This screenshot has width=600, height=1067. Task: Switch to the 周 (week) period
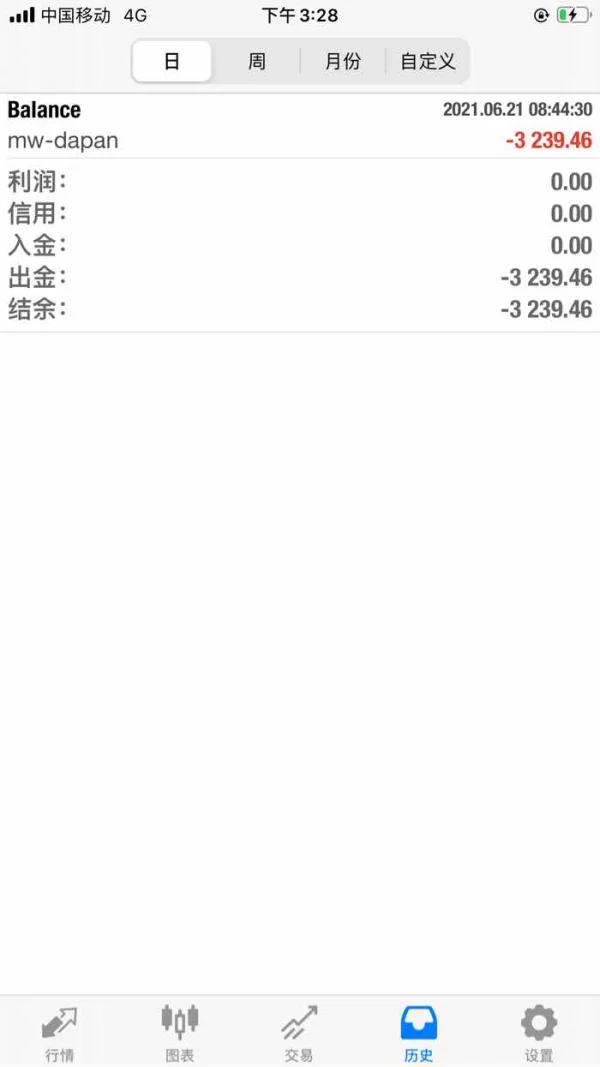coord(257,62)
